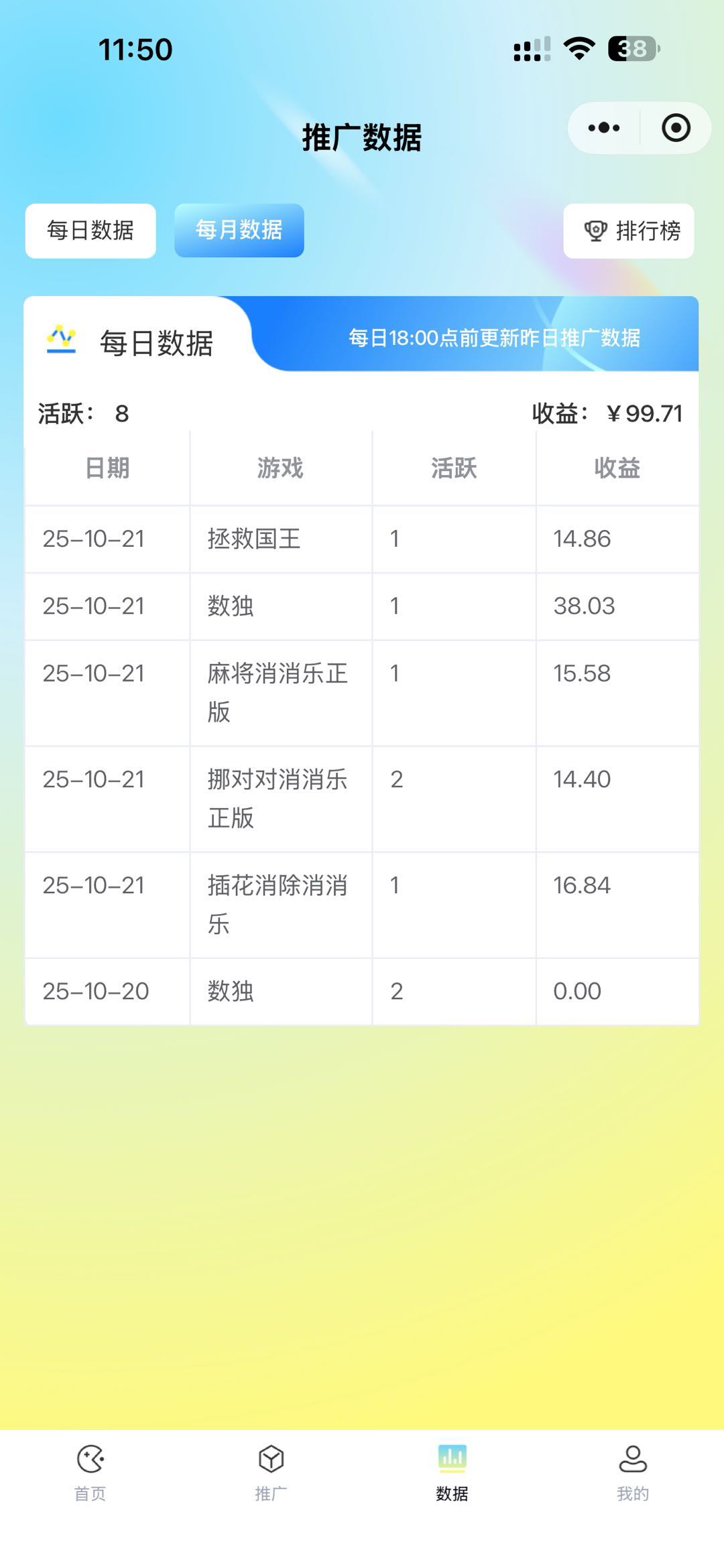Open the 排行榜 trophy icon
Viewport: 724px width, 1568px height.
(x=595, y=231)
